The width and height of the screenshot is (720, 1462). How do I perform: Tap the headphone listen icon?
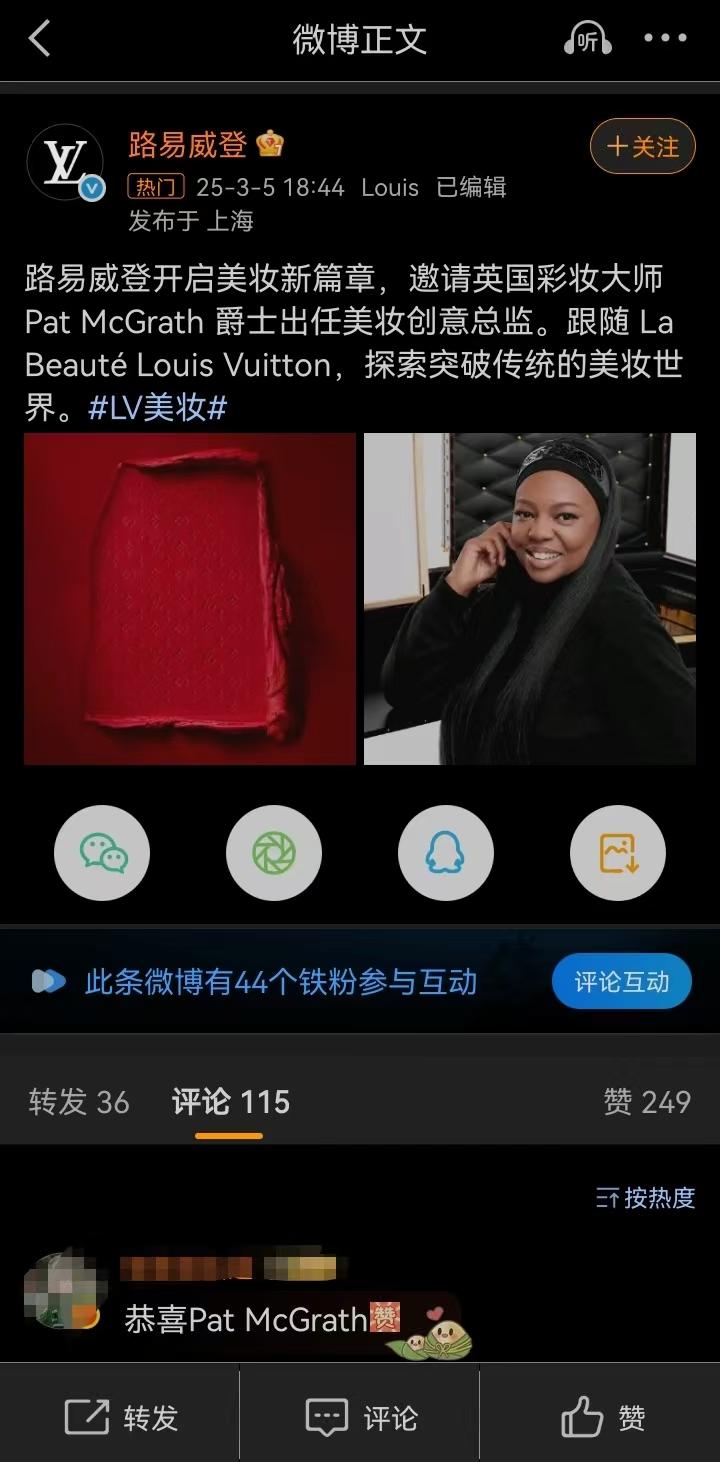coord(587,40)
